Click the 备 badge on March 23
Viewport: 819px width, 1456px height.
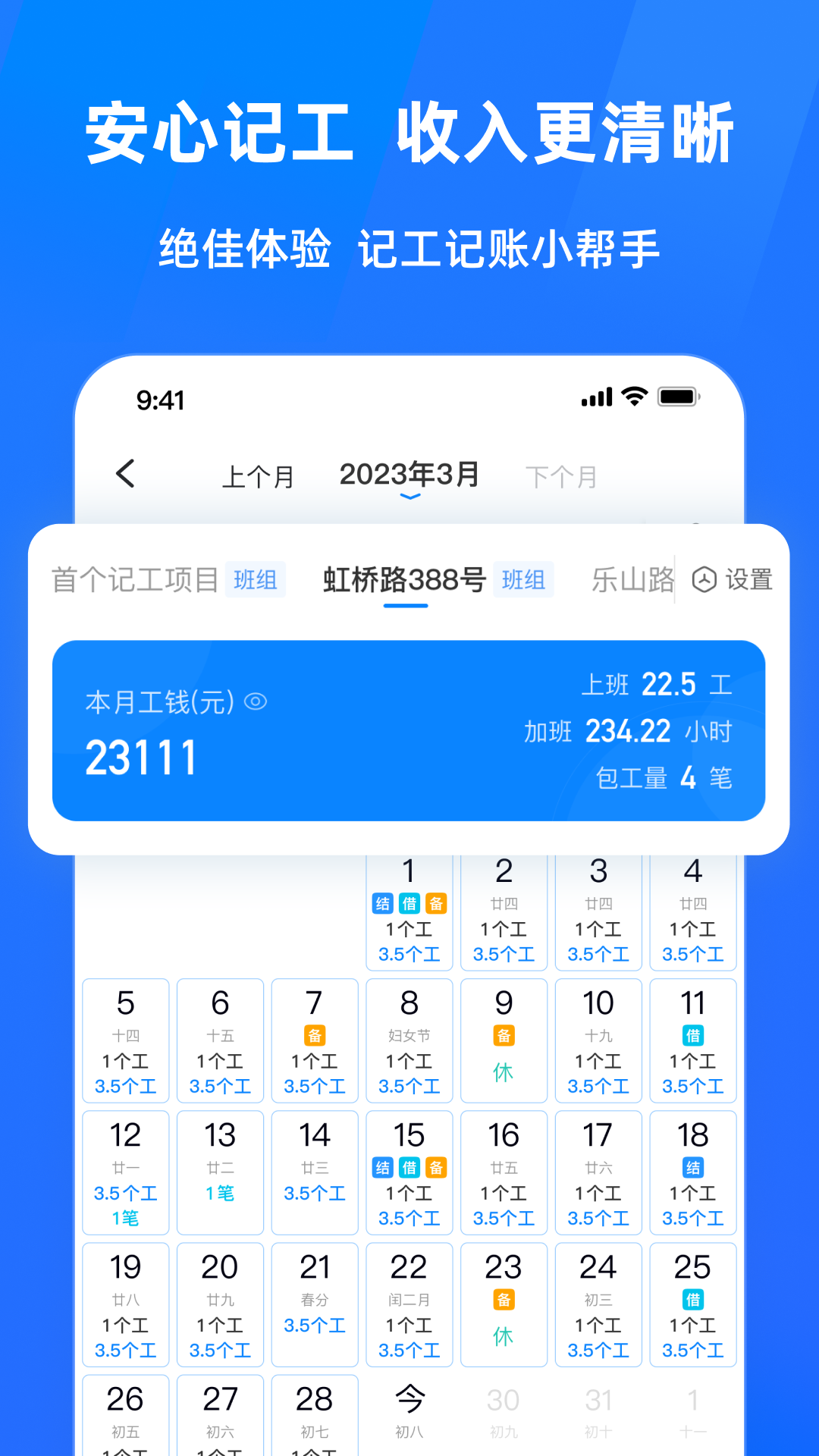coord(504,1298)
